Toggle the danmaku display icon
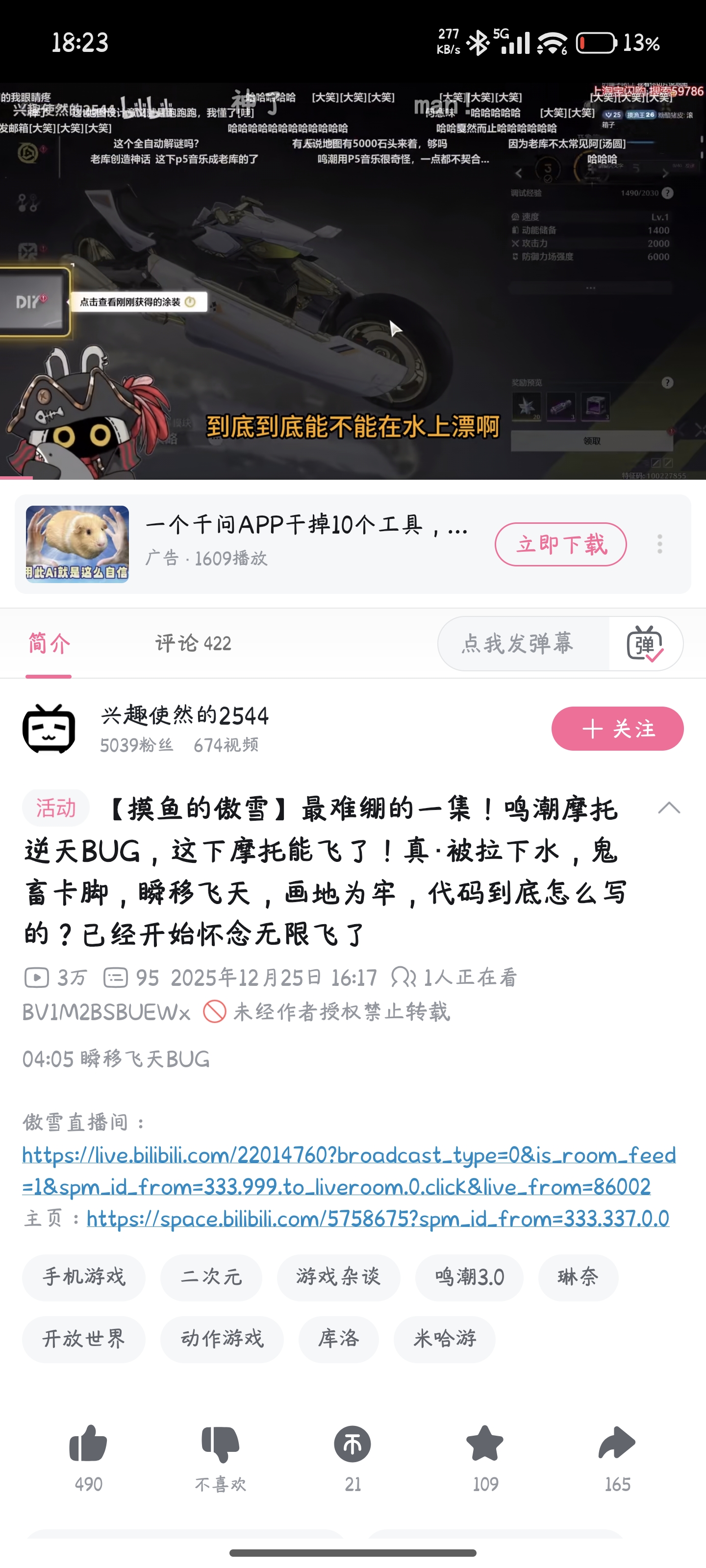This screenshot has height=1568, width=706. (645, 643)
